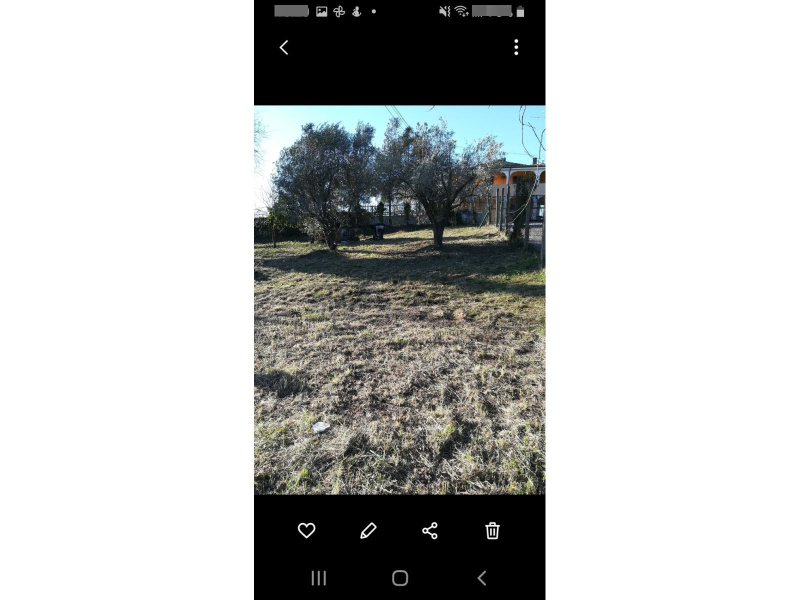Go to the home screen

(400, 578)
